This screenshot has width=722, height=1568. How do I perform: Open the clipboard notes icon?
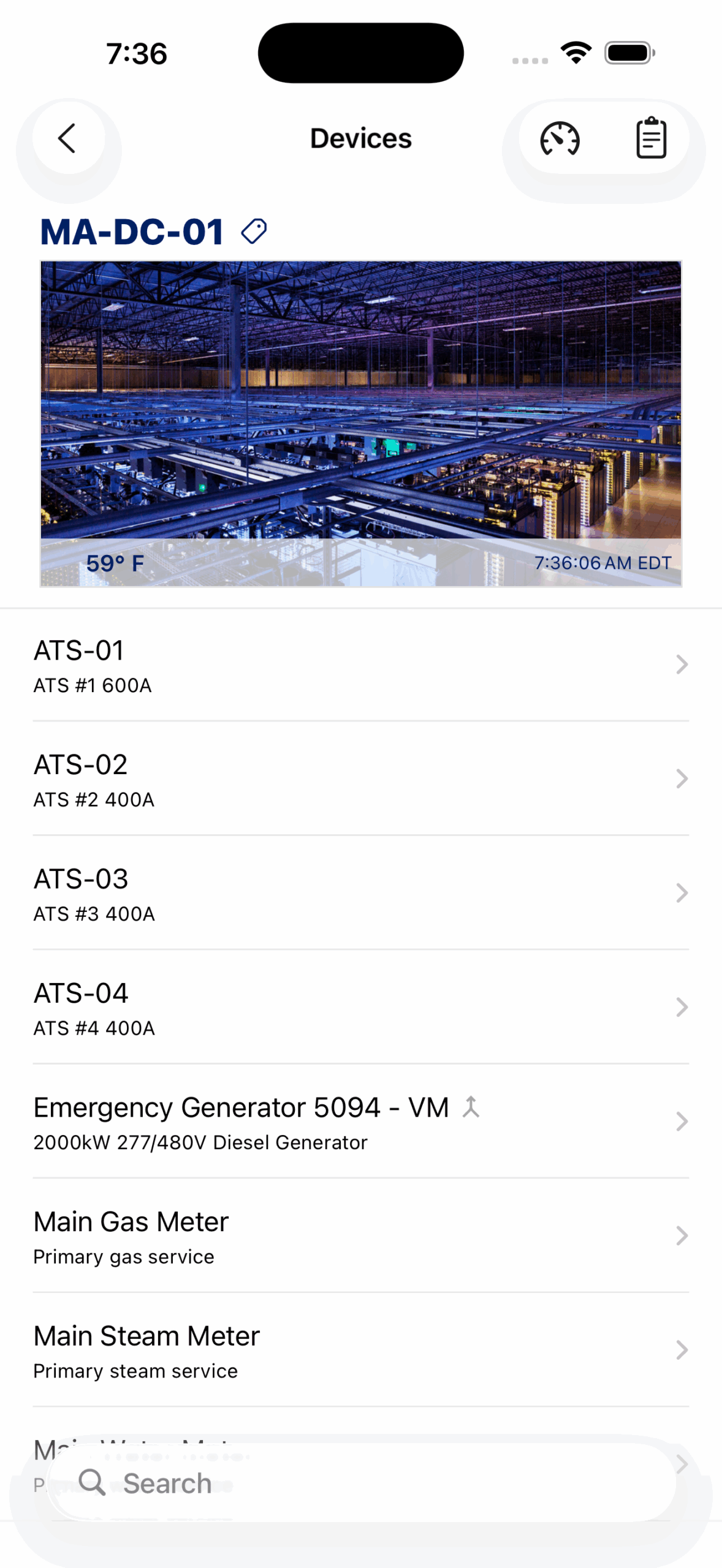point(651,138)
